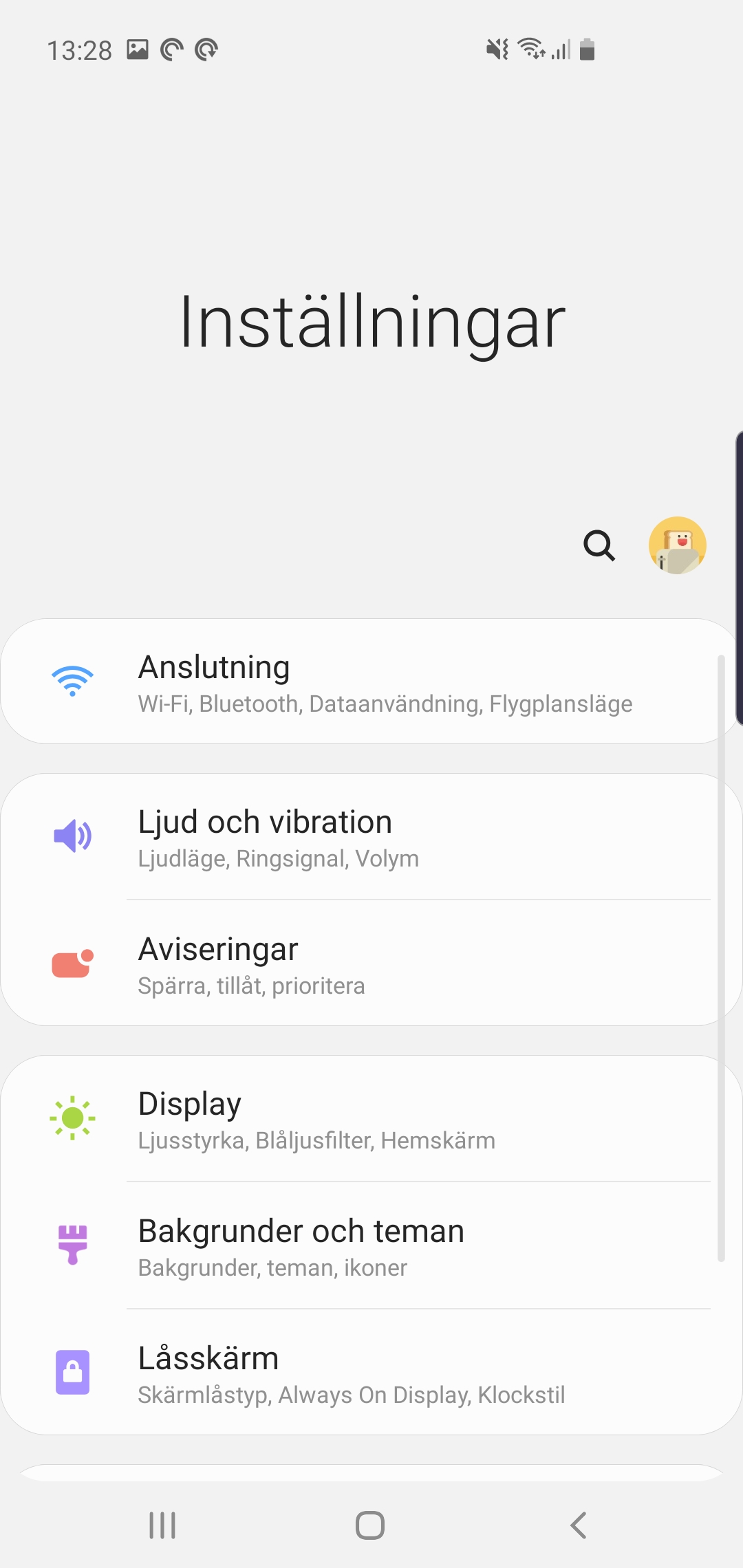Open Anslutning settings
This screenshot has height=1568, width=743.
tap(371, 682)
